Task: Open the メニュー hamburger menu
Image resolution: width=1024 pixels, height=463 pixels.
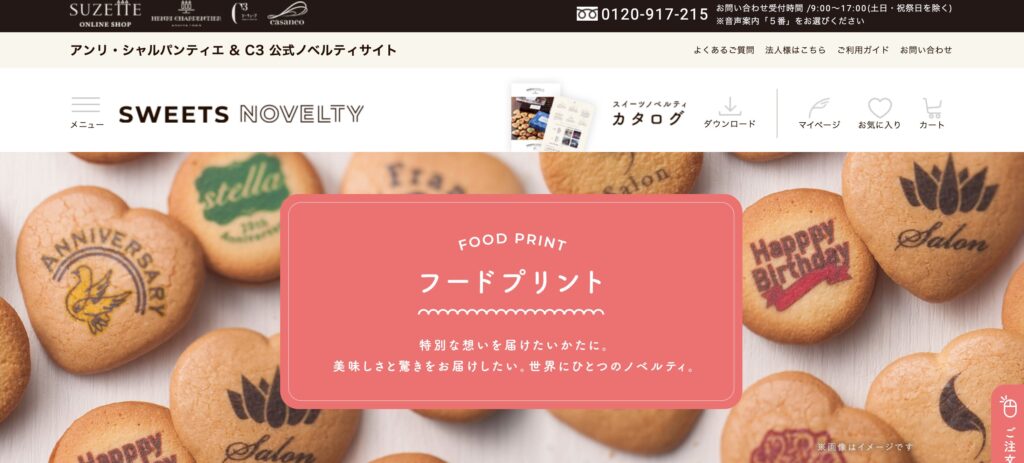Action: coord(86,112)
